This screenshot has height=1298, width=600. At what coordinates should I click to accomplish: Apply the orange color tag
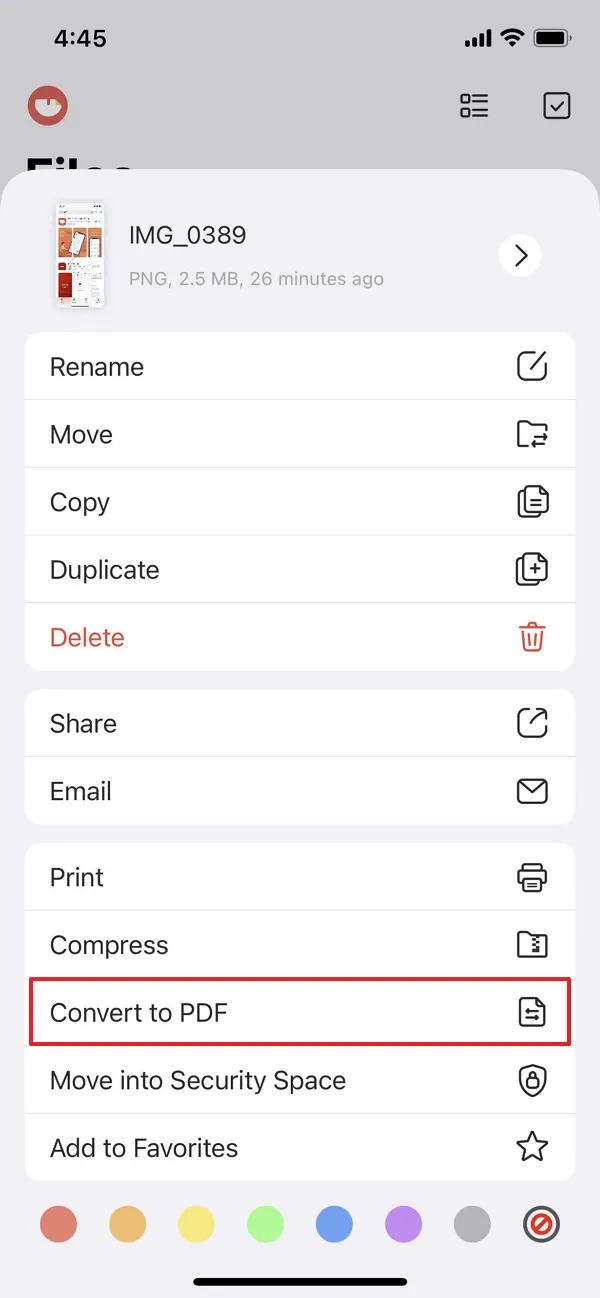point(128,1224)
